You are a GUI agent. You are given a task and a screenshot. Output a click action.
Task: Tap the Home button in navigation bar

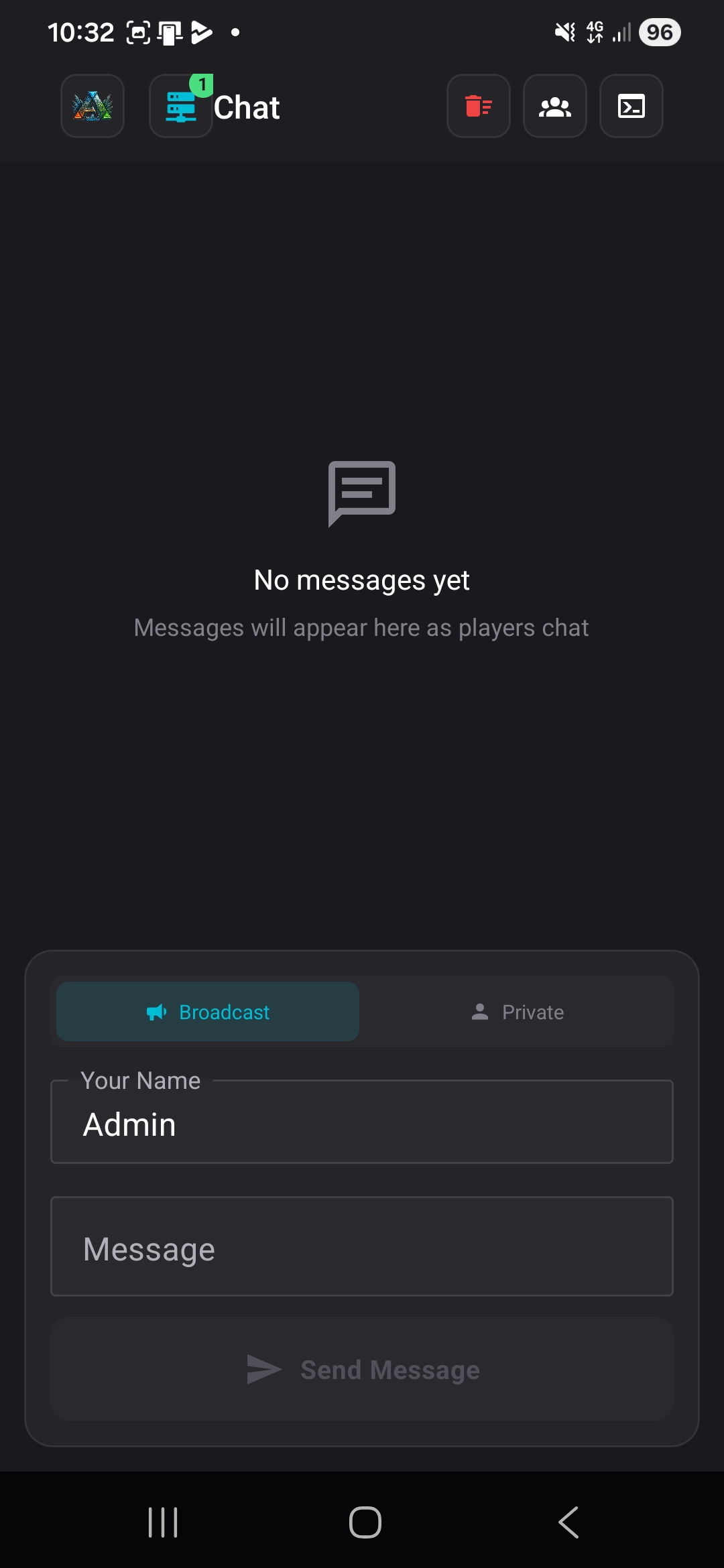tap(362, 1521)
